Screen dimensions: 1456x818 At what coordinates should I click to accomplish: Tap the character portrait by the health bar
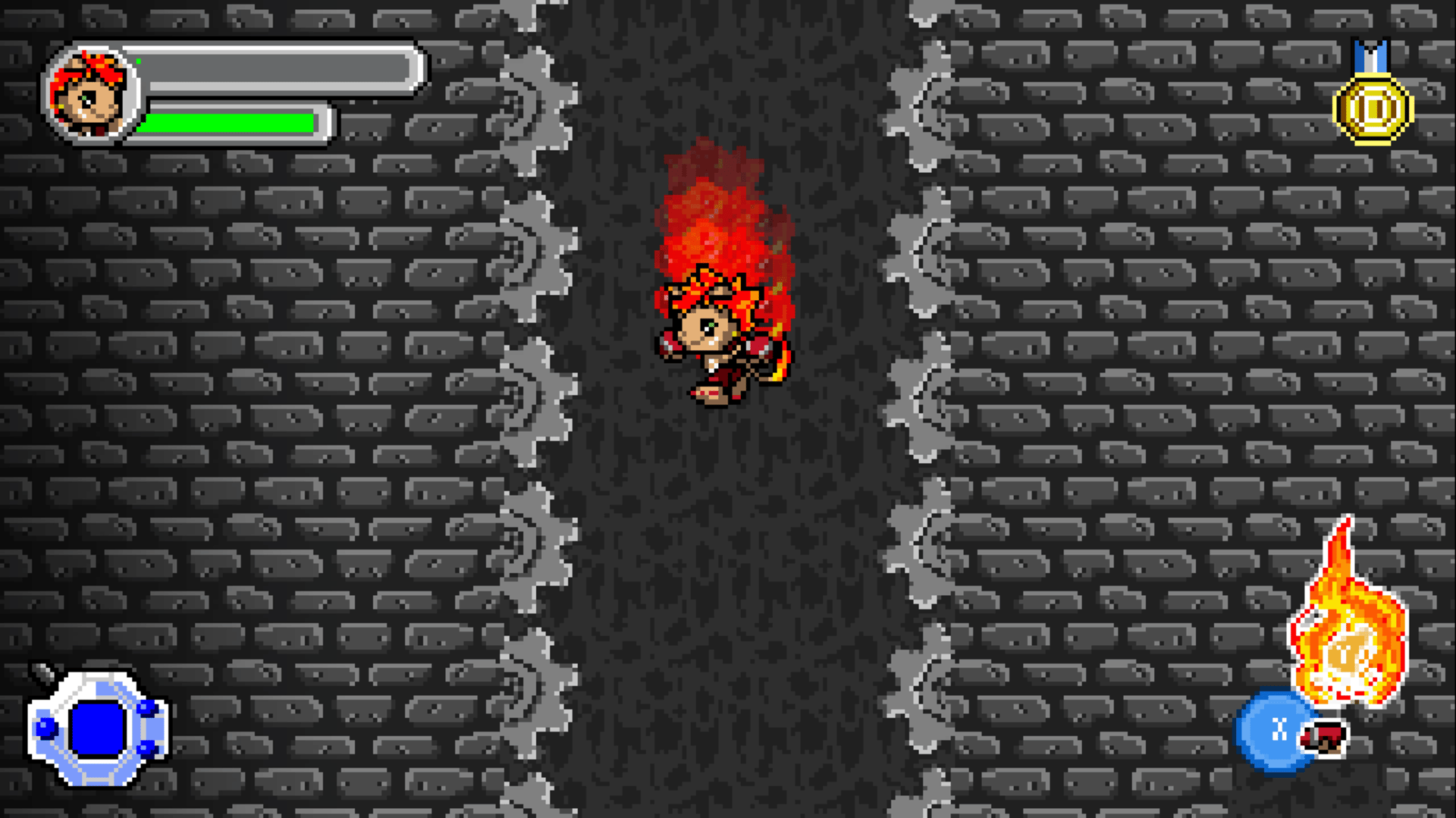click(x=91, y=94)
